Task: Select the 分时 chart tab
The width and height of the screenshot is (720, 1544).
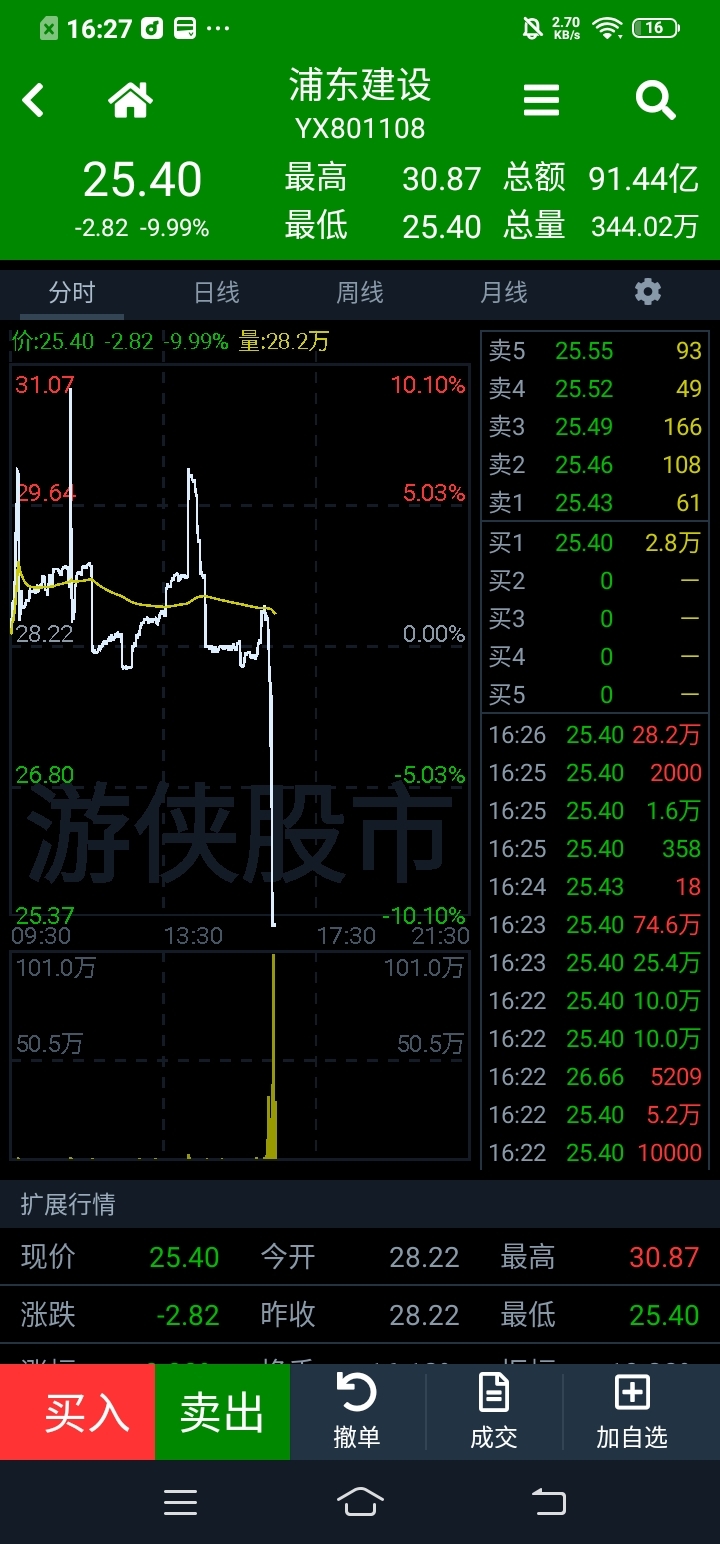Action: pos(72,293)
